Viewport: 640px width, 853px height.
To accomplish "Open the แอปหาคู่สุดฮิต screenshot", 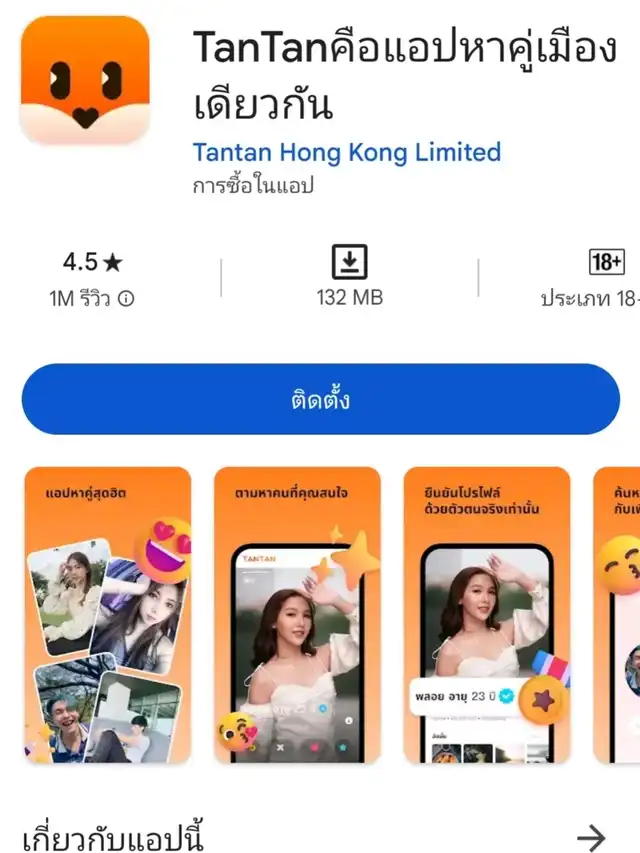I will point(107,615).
